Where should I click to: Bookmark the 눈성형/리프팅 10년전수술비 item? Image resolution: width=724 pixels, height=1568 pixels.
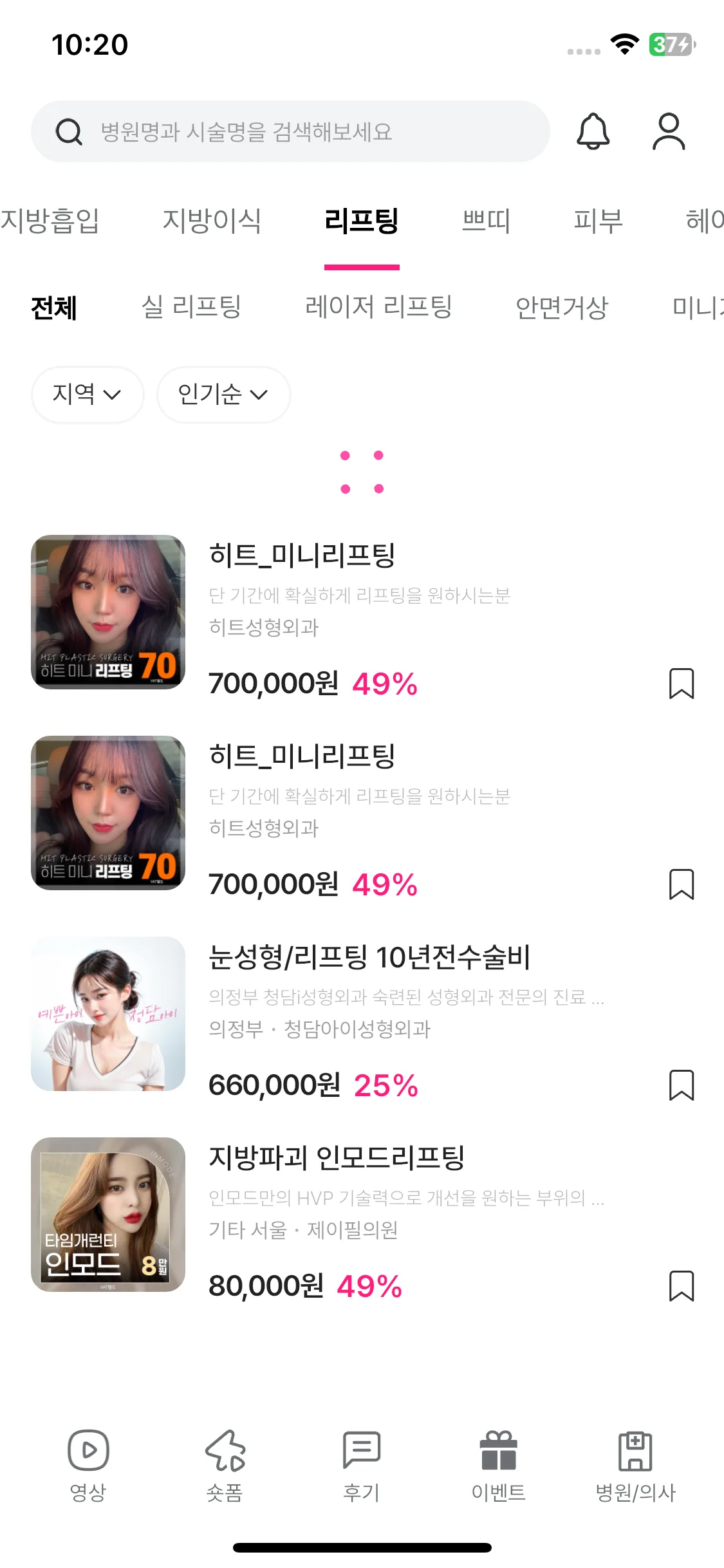tap(681, 1085)
